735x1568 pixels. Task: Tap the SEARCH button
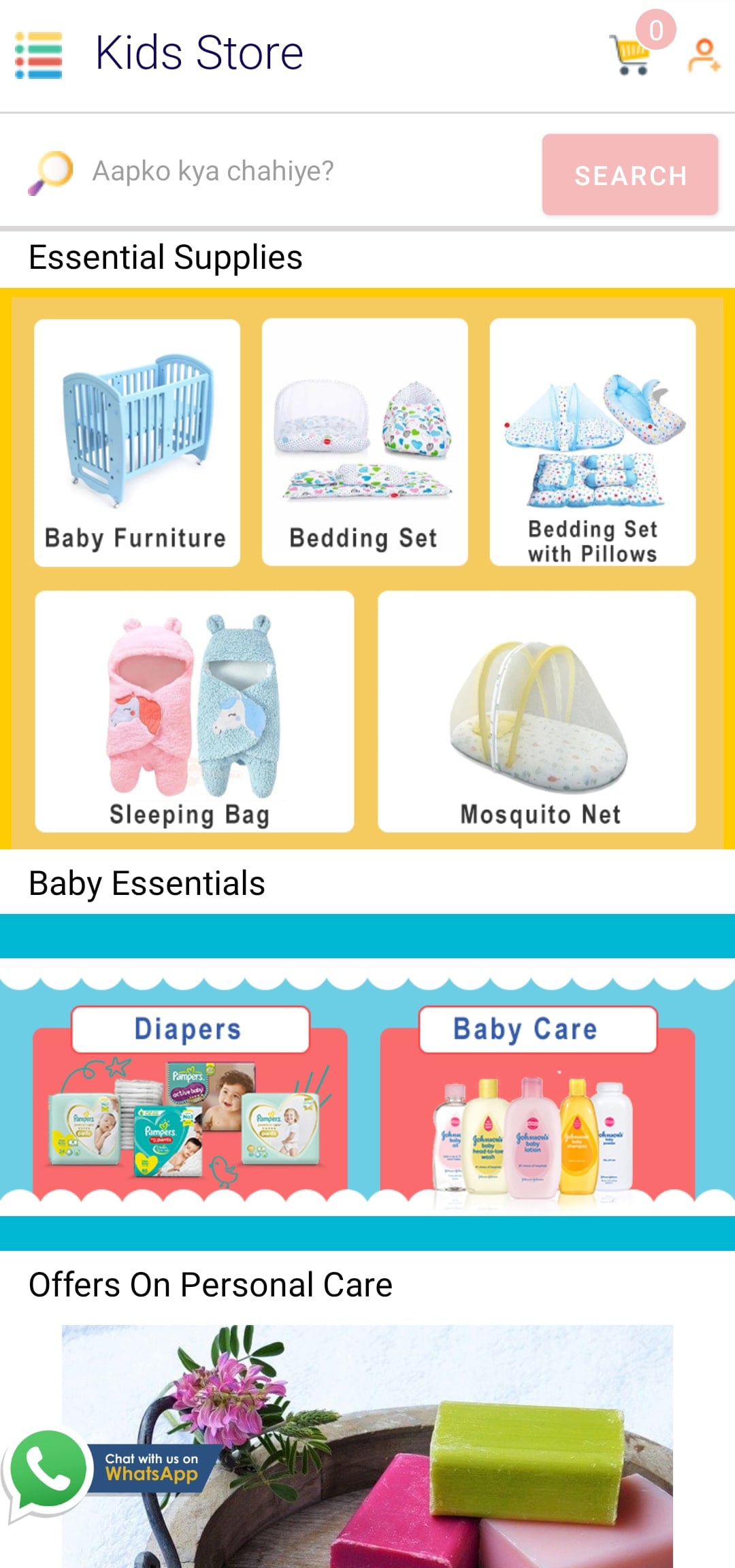click(630, 175)
